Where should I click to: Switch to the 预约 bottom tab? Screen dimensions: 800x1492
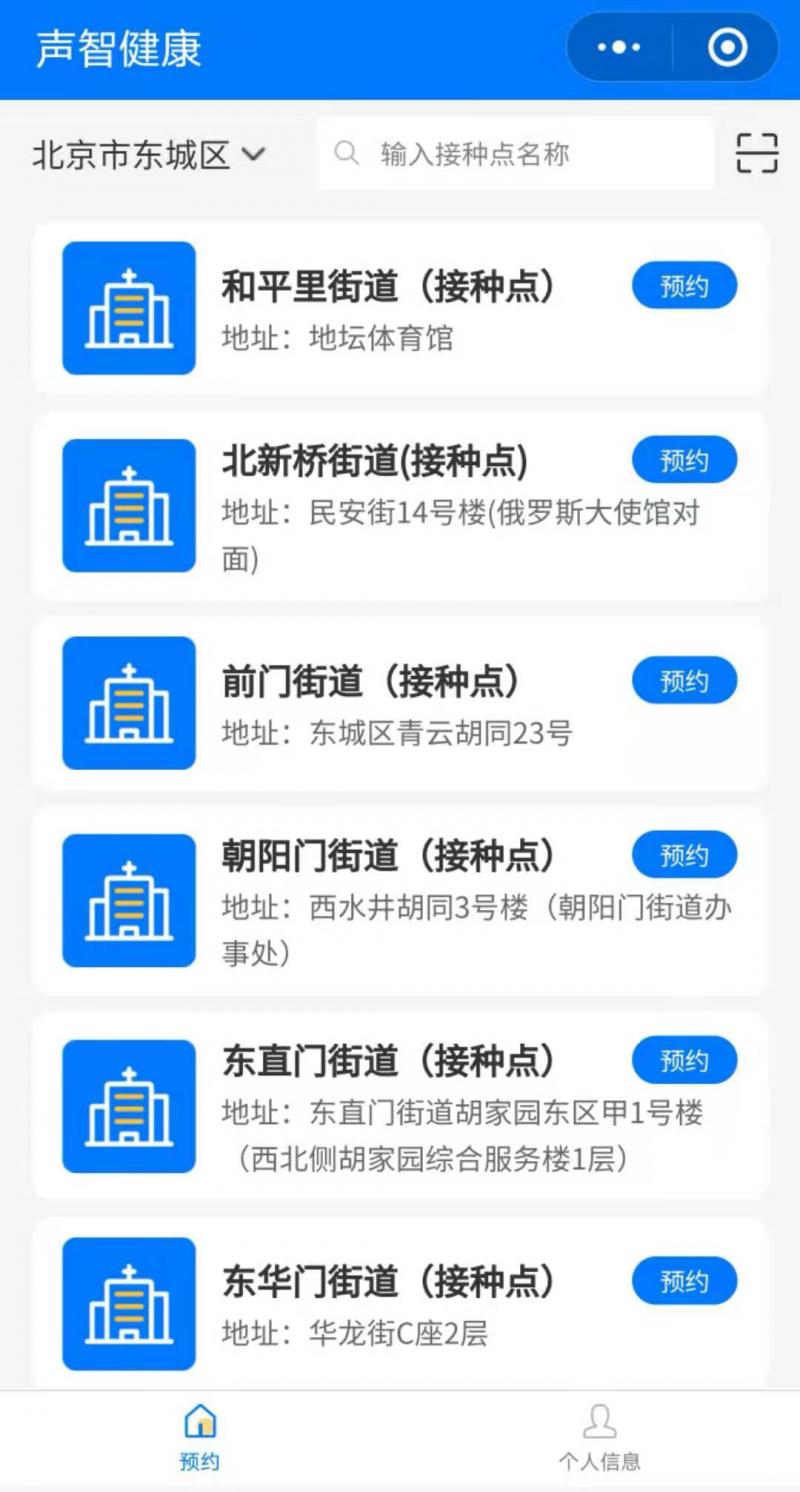[200, 1437]
